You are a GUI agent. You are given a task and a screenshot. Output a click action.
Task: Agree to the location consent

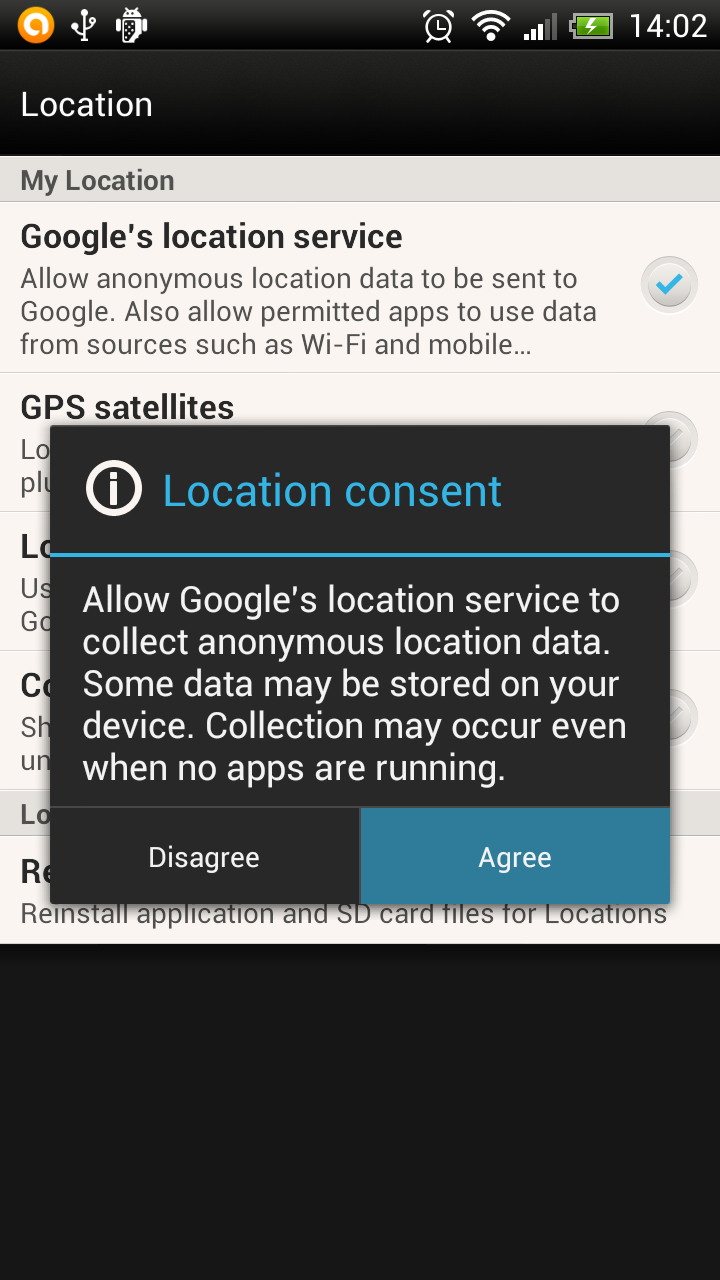[515, 857]
